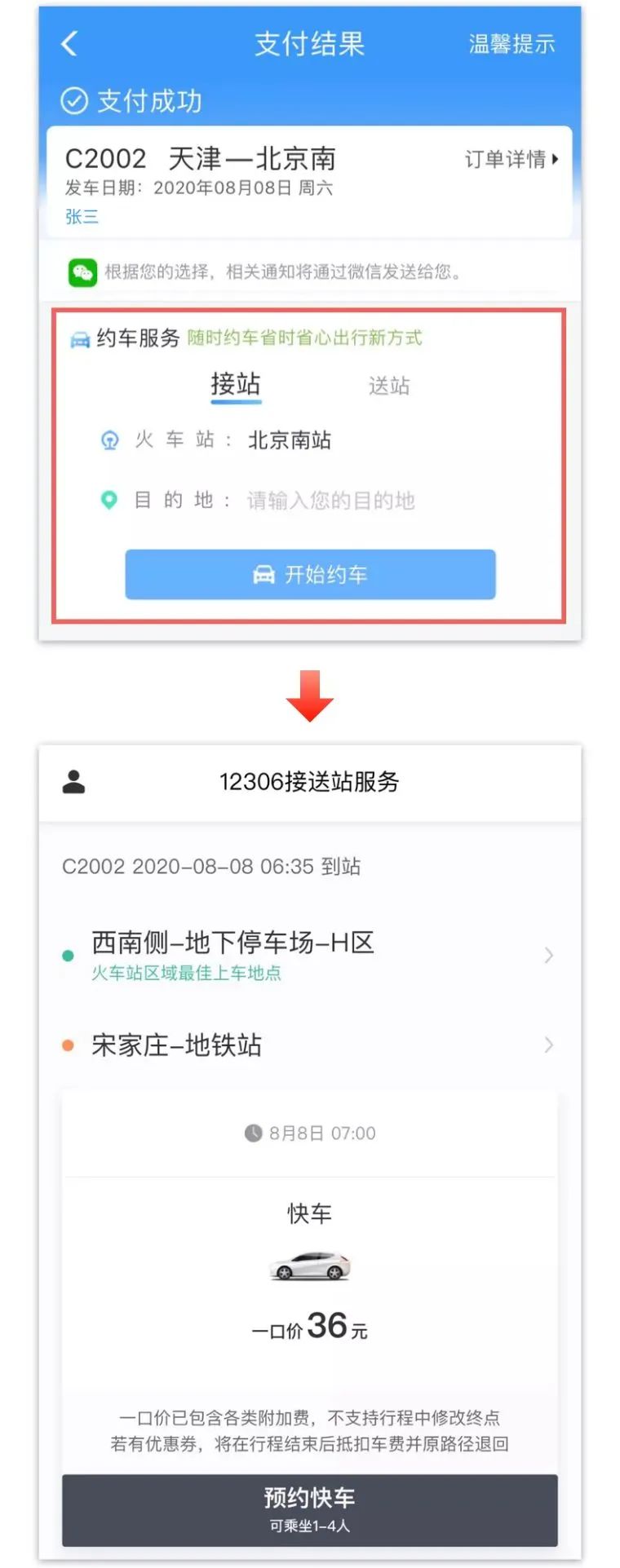Toggle the green dot beside 西南侧-地下停车场-H区

point(69,956)
